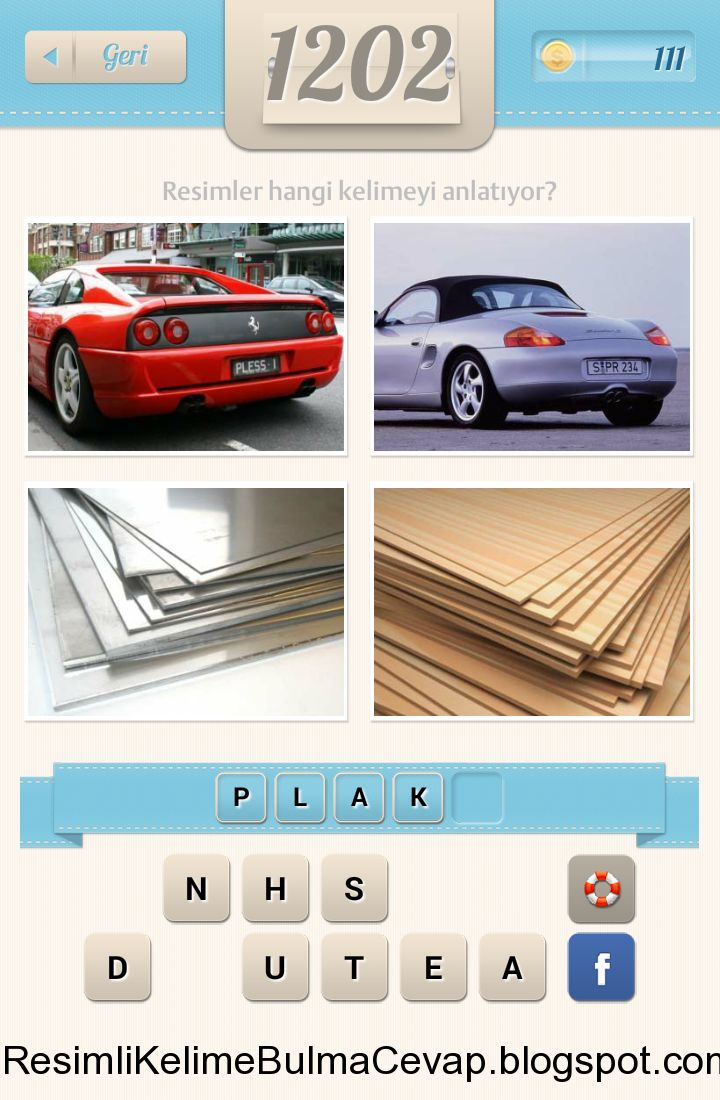Use the lifebuoy hint button
This screenshot has width=720, height=1100.
[601, 888]
